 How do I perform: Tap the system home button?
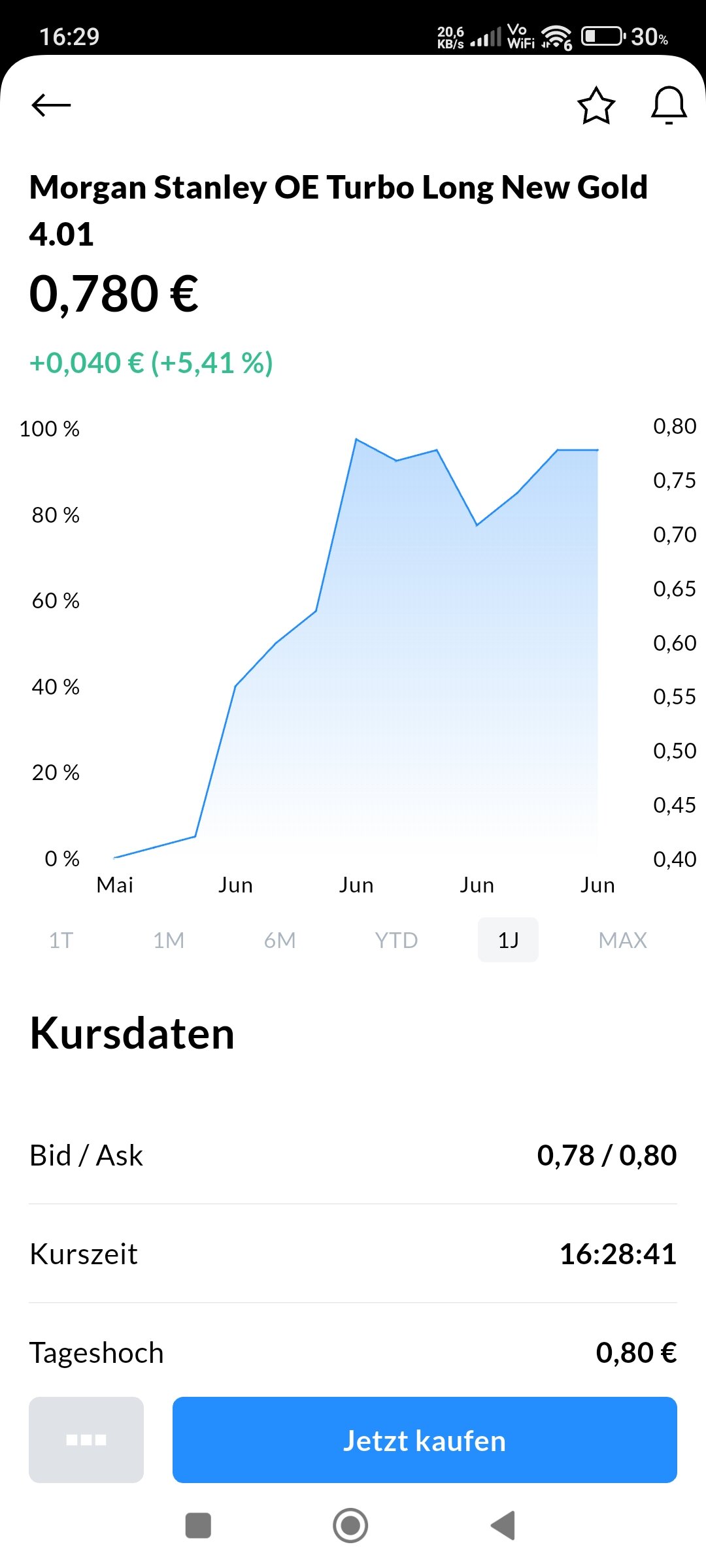click(x=350, y=1526)
